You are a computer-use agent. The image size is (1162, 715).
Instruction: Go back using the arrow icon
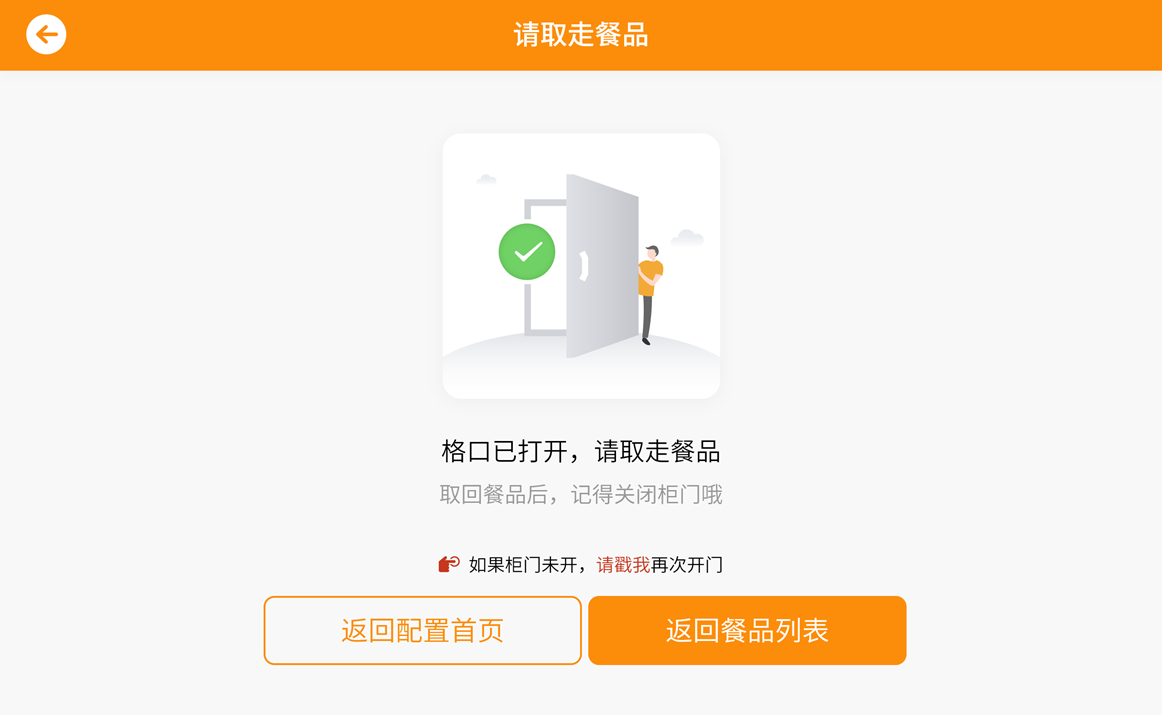click(46, 35)
